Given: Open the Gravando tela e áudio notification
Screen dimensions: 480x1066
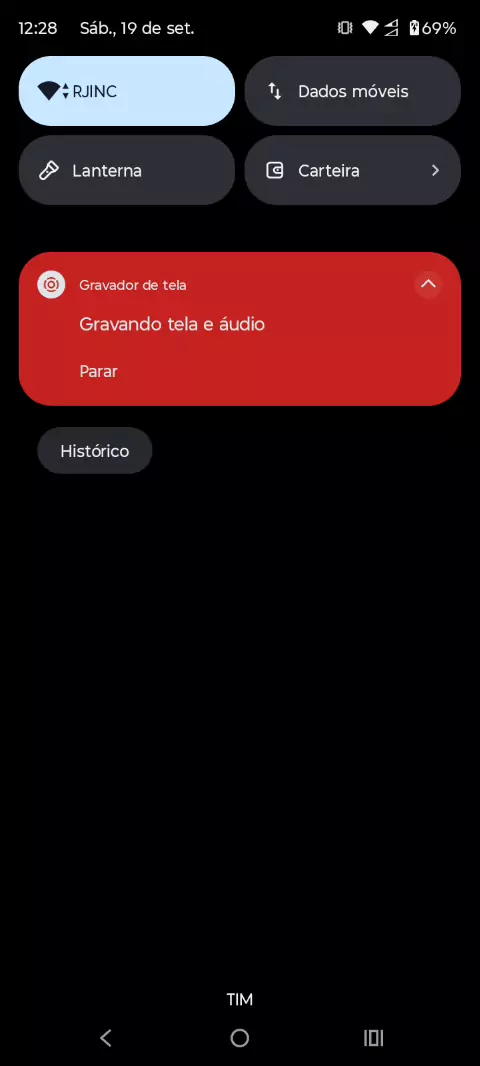Looking at the screenshot, I should 172,324.
